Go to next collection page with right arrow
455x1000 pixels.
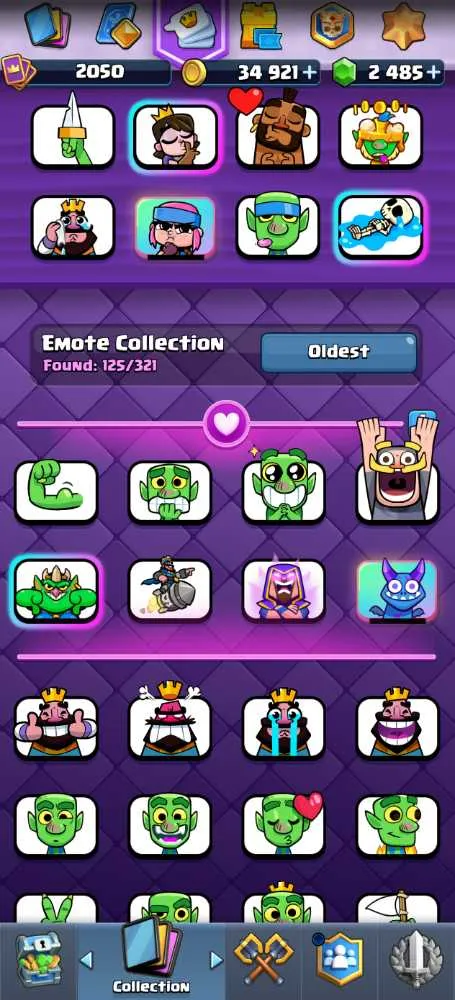pos(217,960)
